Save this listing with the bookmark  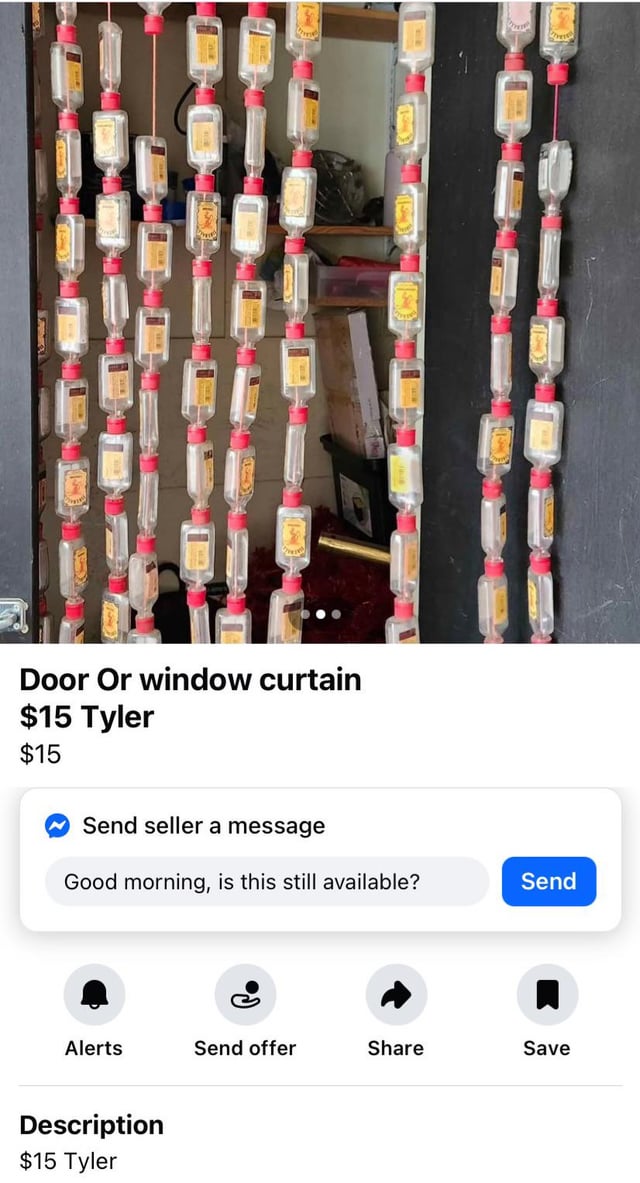[x=547, y=995]
